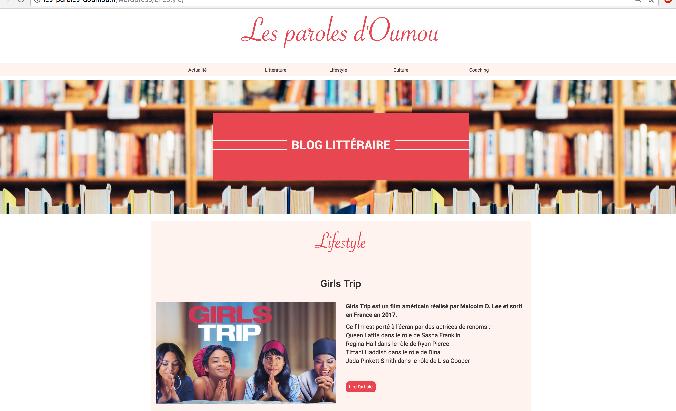Open the Culture section
The image size is (676, 411).
click(x=400, y=70)
